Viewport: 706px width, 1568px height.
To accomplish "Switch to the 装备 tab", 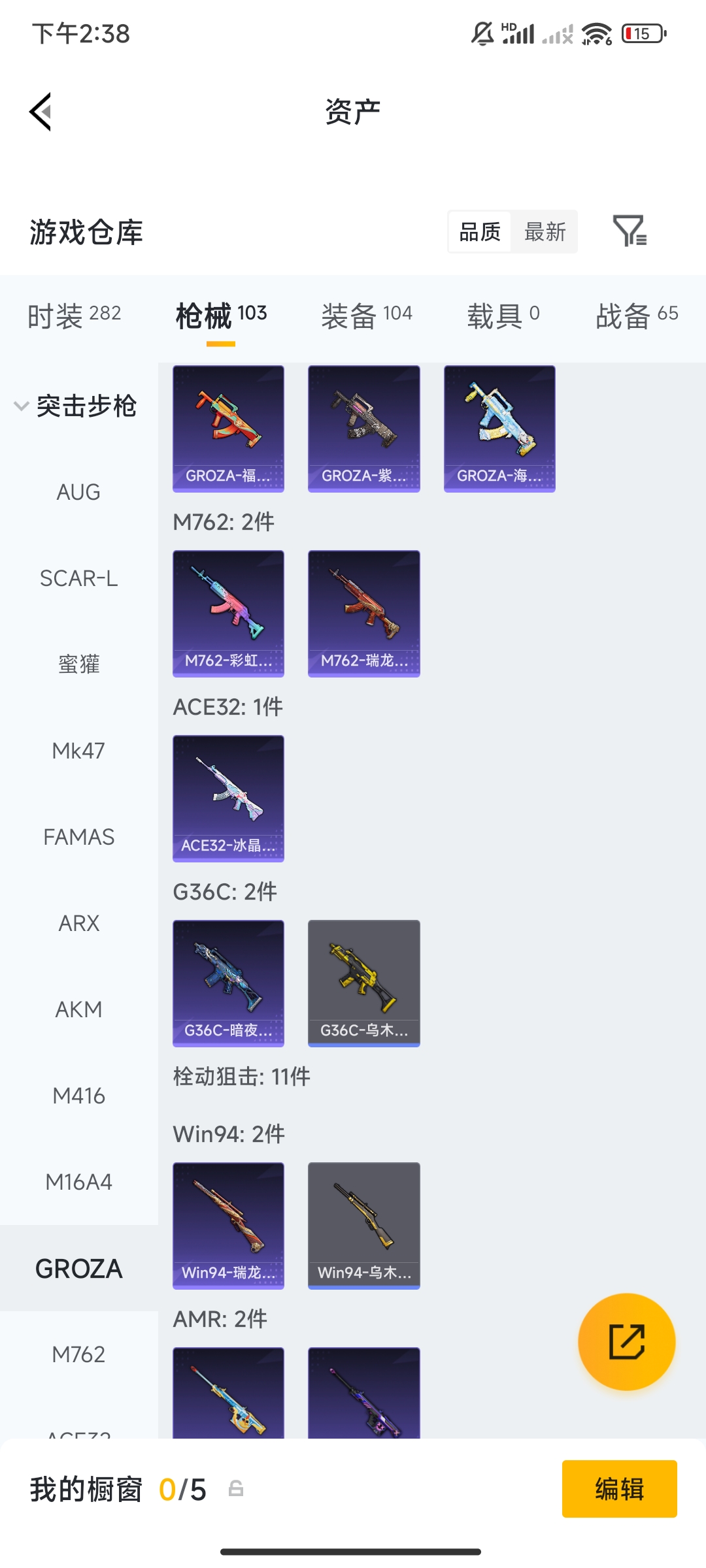I will pos(366,315).
